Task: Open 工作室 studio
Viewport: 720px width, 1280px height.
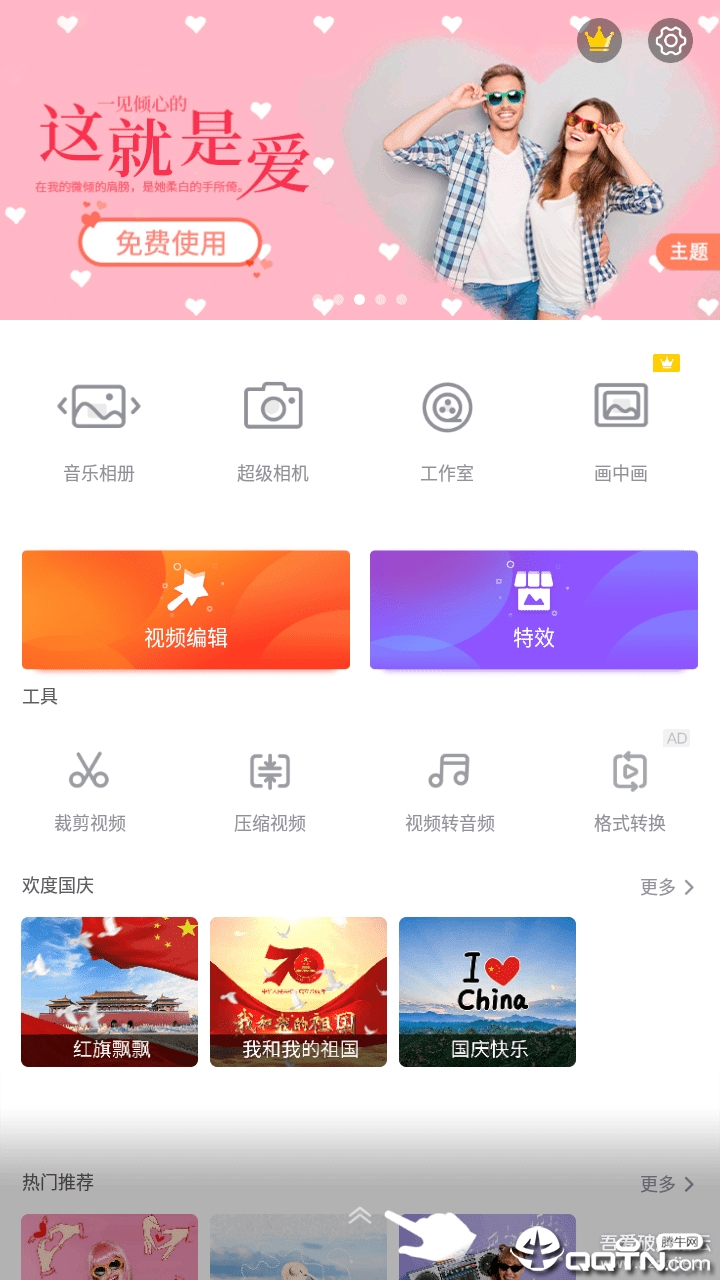Action: click(x=447, y=432)
